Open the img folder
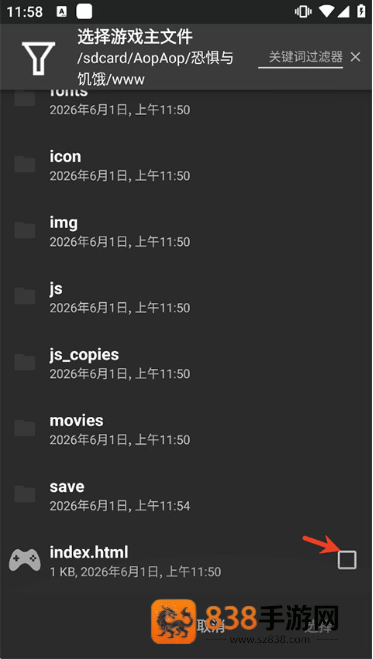 pyautogui.click(x=186, y=231)
